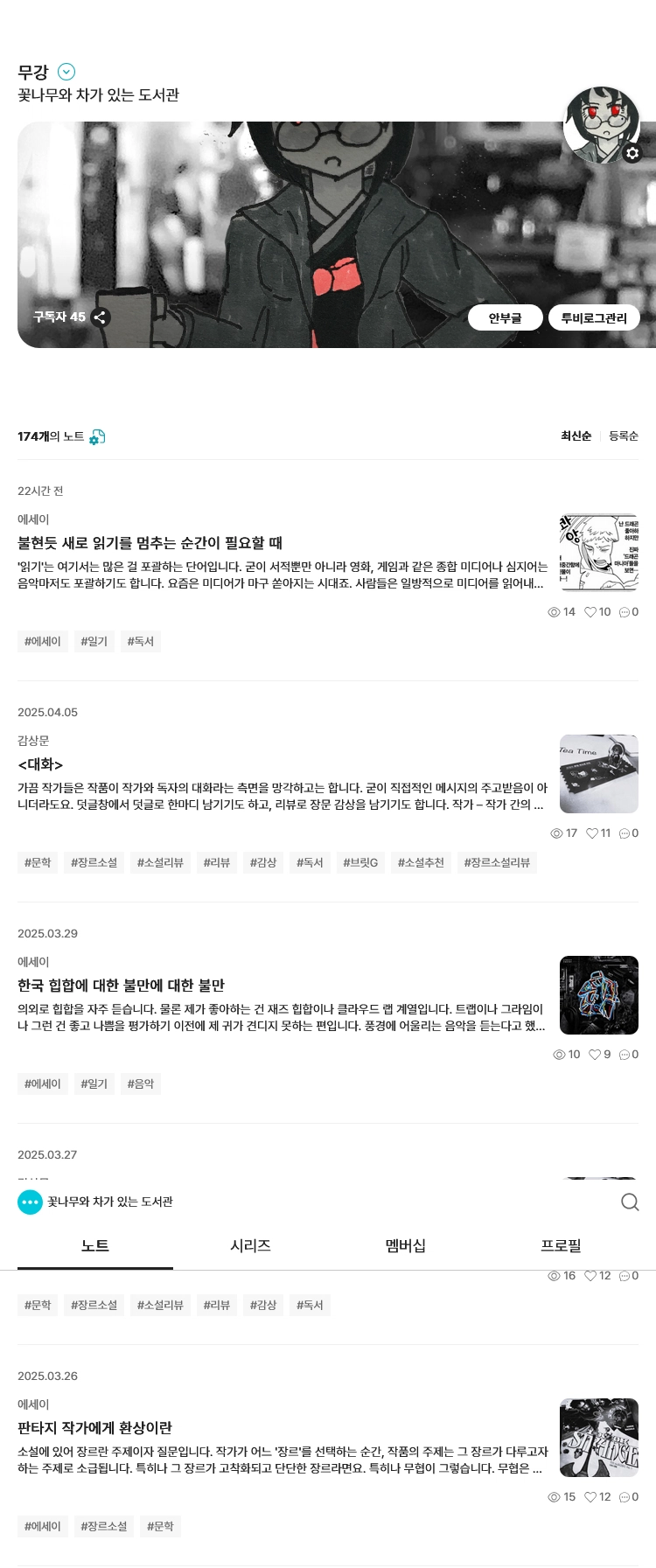
Task: Open 투비로그관리 management button
Action: 594,317
